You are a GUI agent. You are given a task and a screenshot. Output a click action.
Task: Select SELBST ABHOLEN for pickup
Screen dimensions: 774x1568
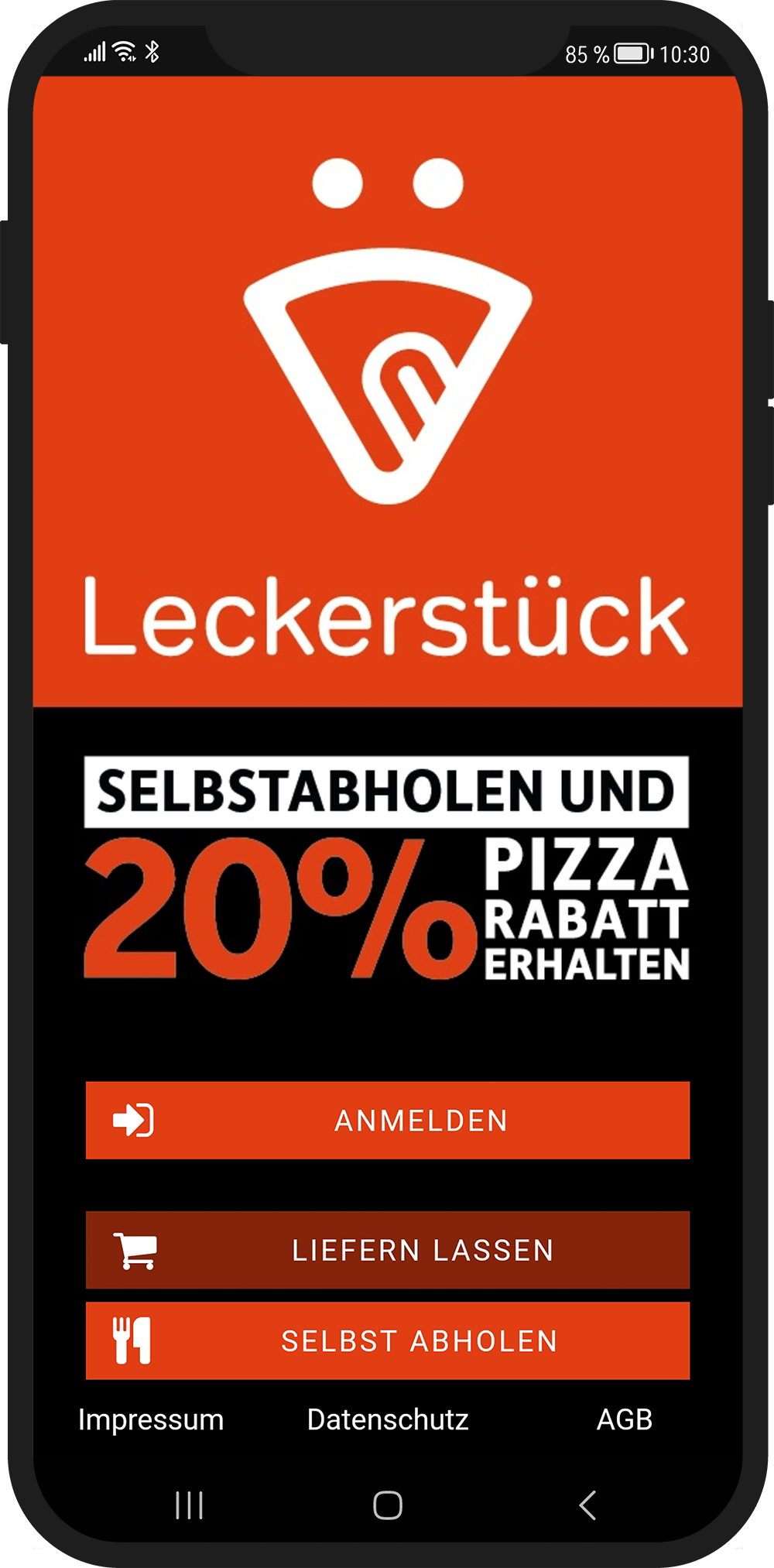tap(387, 1340)
